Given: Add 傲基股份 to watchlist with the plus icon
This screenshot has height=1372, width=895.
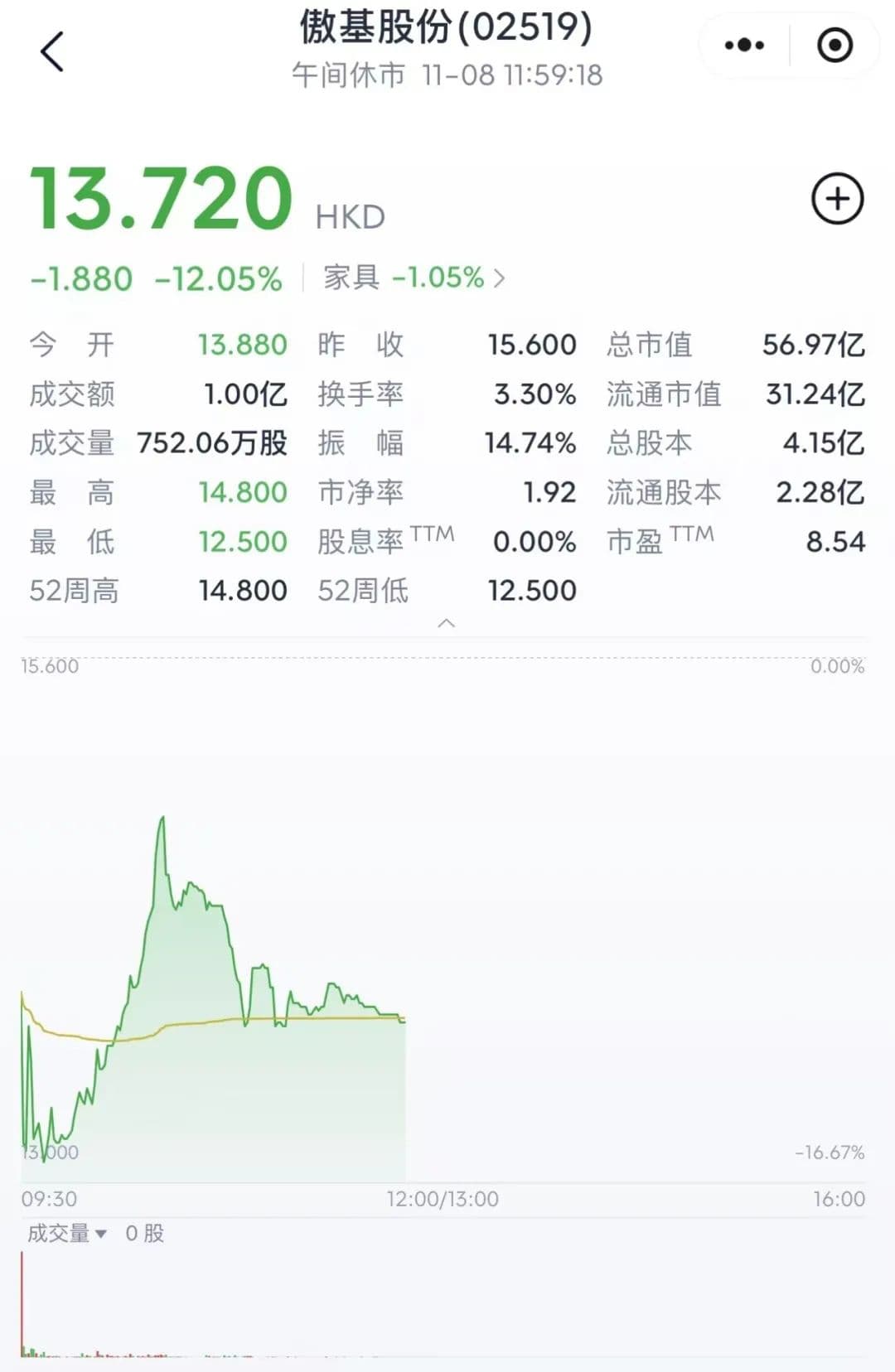Looking at the screenshot, I should click(x=837, y=199).
